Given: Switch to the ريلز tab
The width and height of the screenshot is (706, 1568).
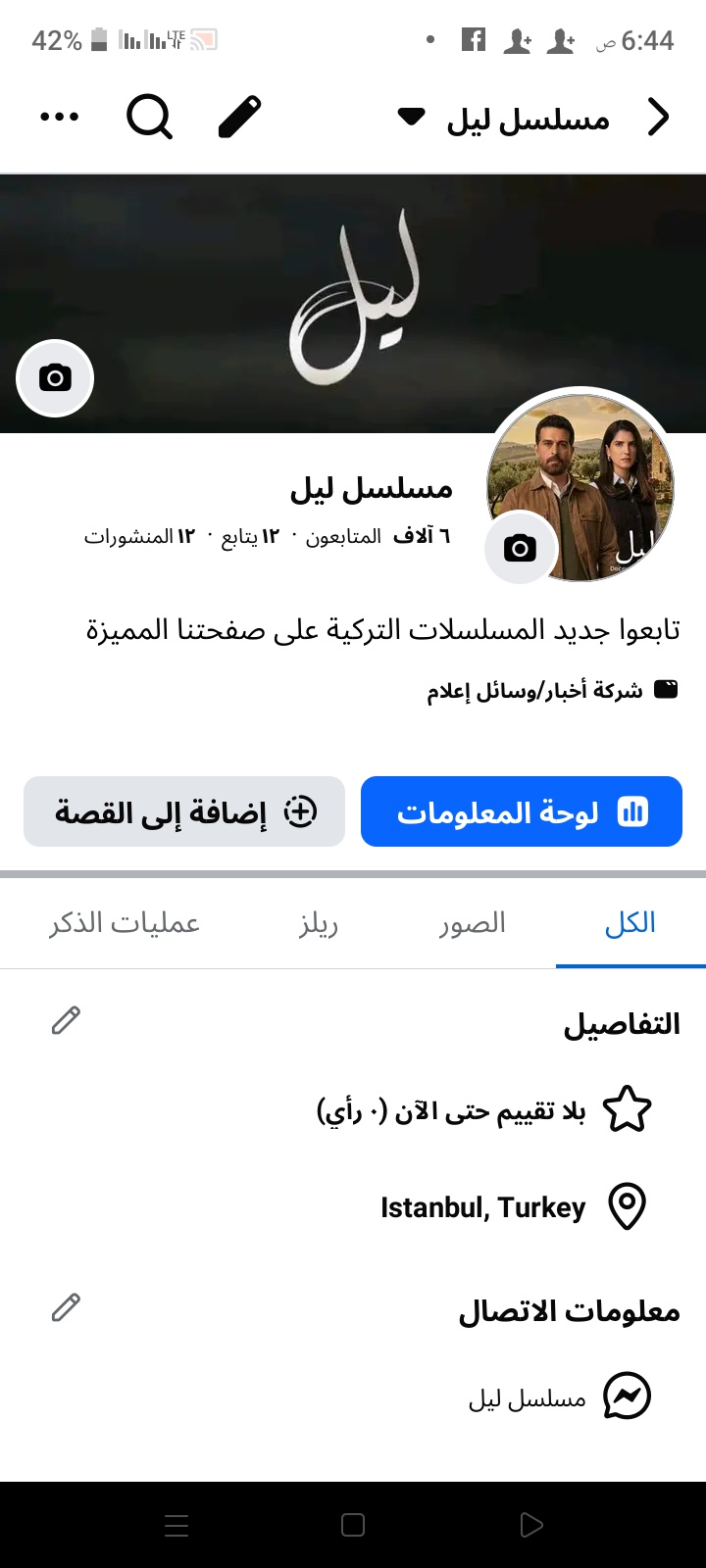Looking at the screenshot, I should (319, 923).
